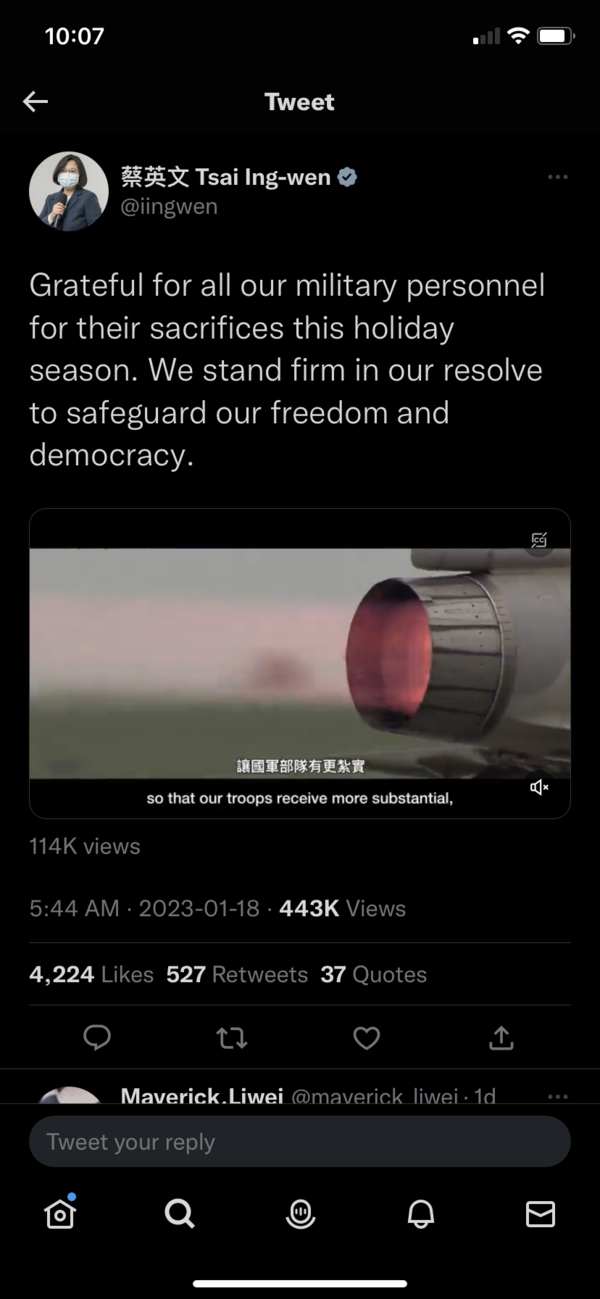Open the notifications bell tab
This screenshot has width=600, height=1299.
point(421,1213)
